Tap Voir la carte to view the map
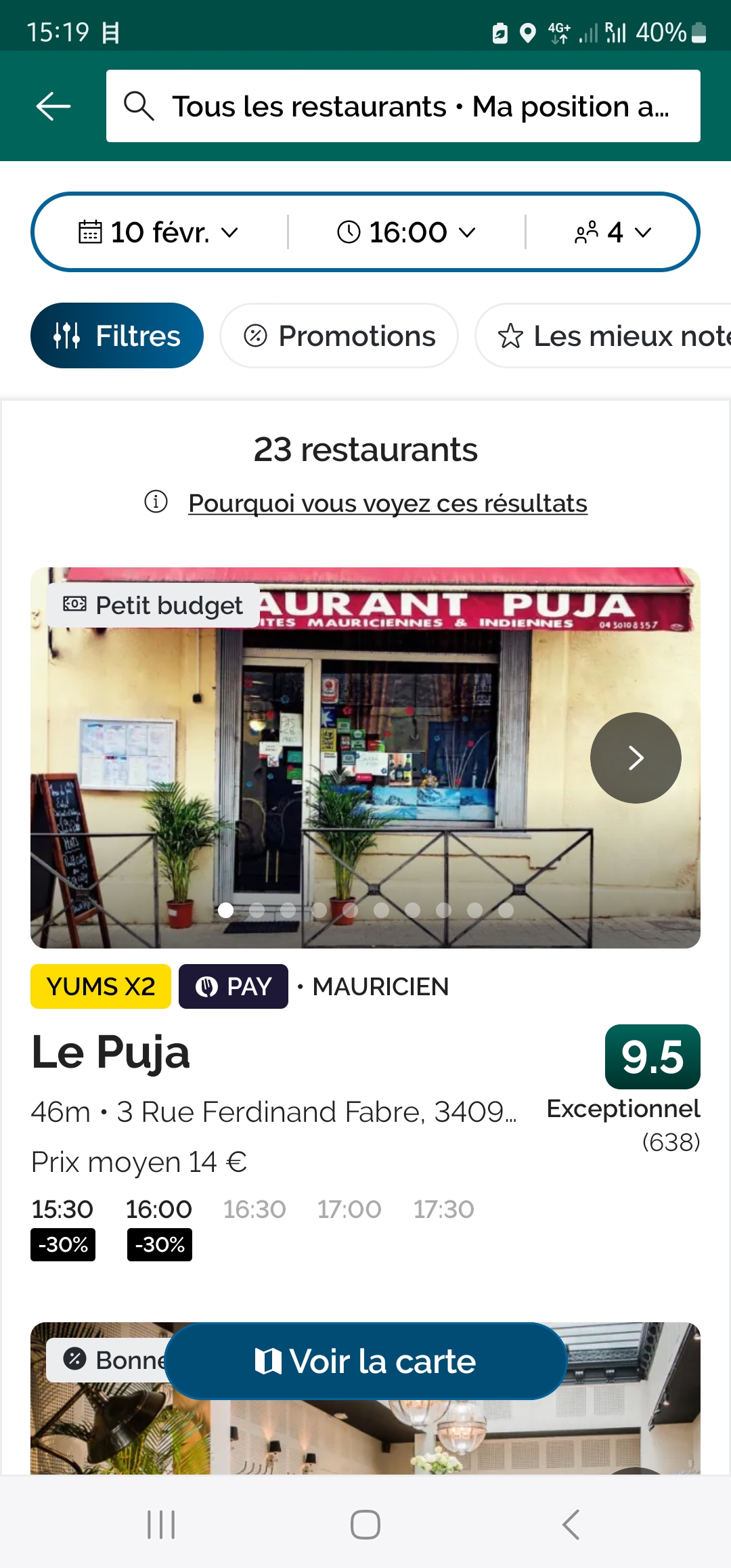 point(365,1361)
